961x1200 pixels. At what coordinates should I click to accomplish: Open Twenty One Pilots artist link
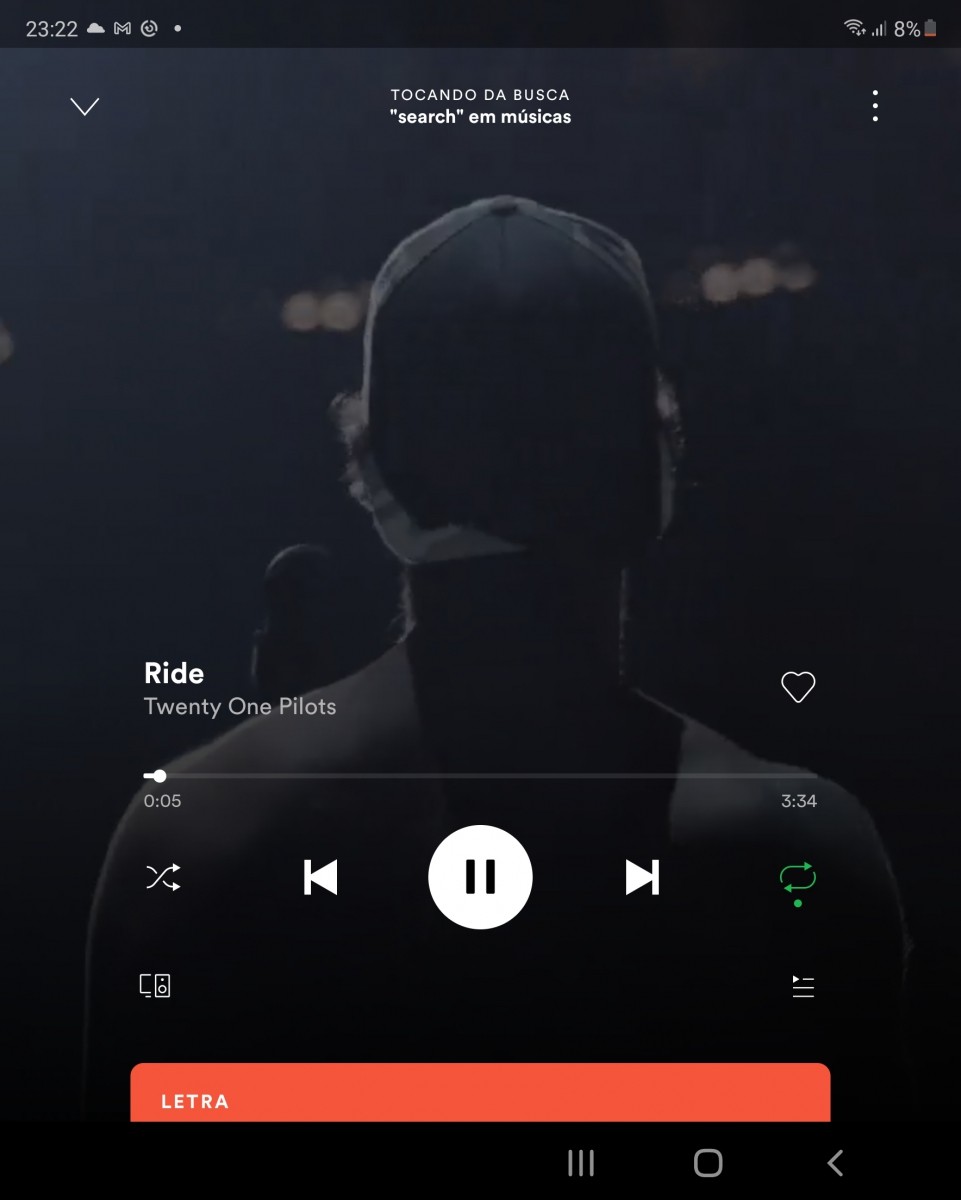pyautogui.click(x=240, y=707)
